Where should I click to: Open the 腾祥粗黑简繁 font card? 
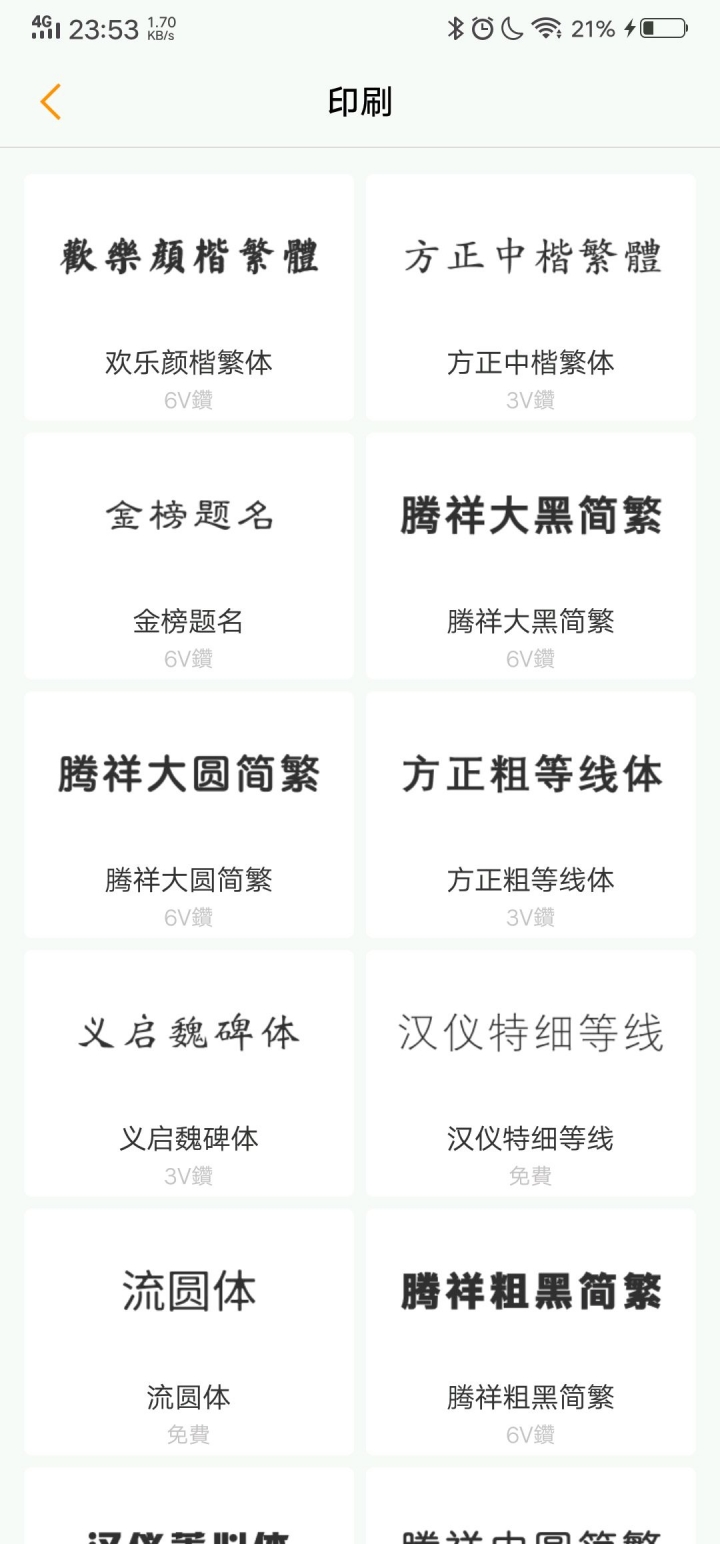pyautogui.click(x=531, y=1332)
